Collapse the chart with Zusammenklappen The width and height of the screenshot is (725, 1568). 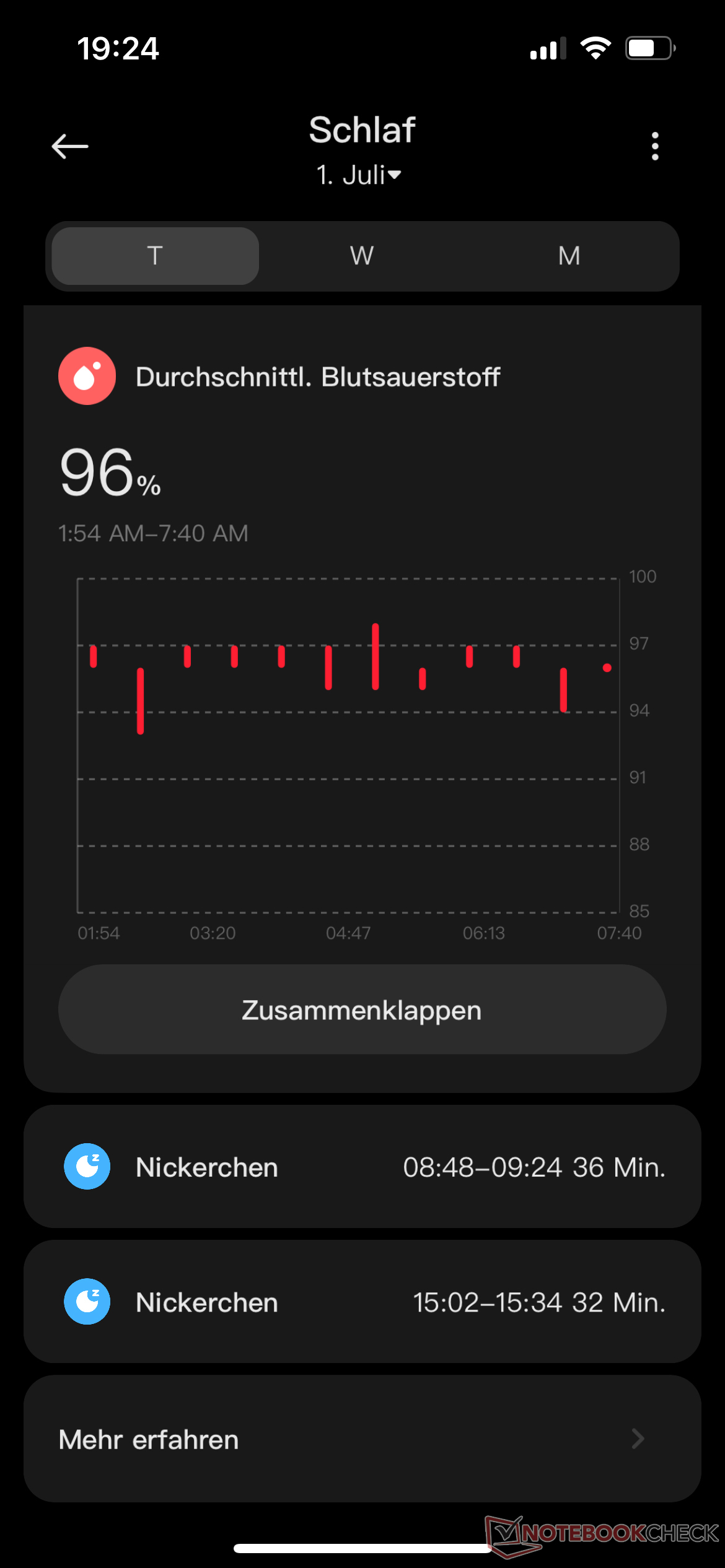pyautogui.click(x=362, y=1009)
